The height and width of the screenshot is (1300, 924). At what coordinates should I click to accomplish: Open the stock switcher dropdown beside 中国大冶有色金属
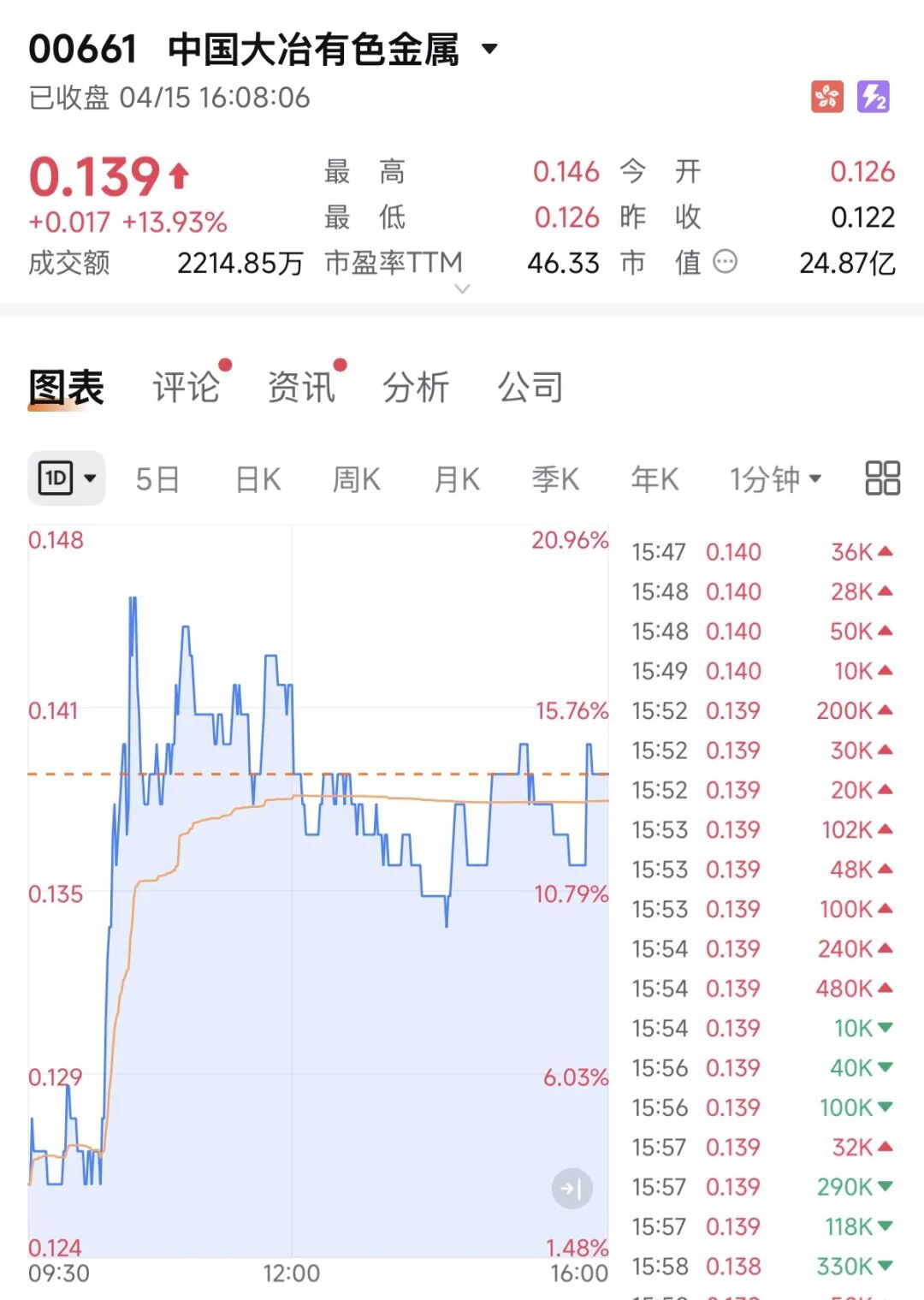click(x=489, y=49)
